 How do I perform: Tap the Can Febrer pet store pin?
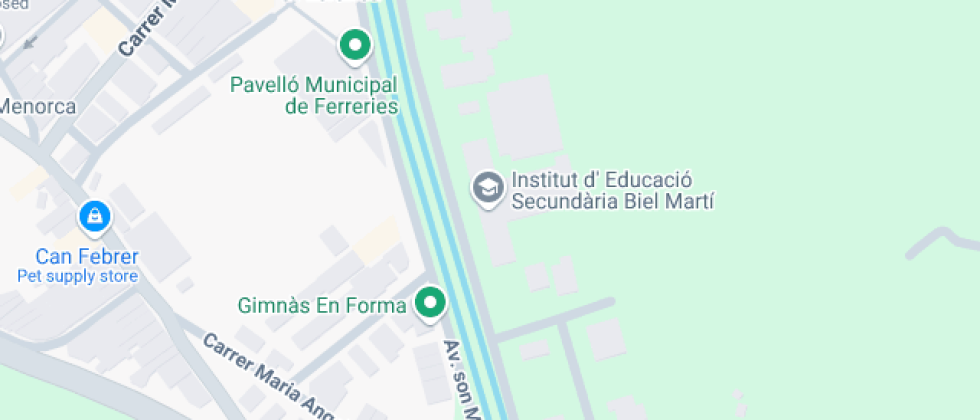pyautogui.click(x=95, y=218)
